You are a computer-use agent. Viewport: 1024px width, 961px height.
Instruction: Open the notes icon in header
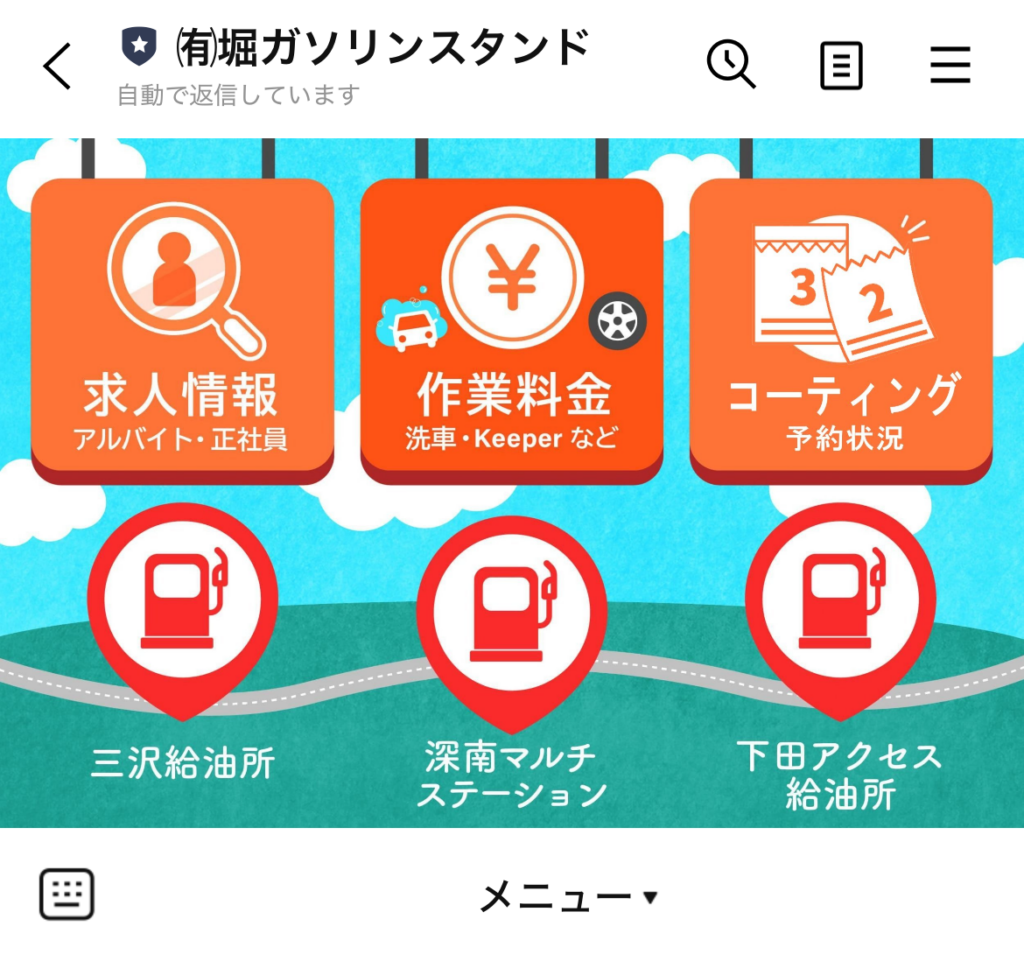(841, 67)
